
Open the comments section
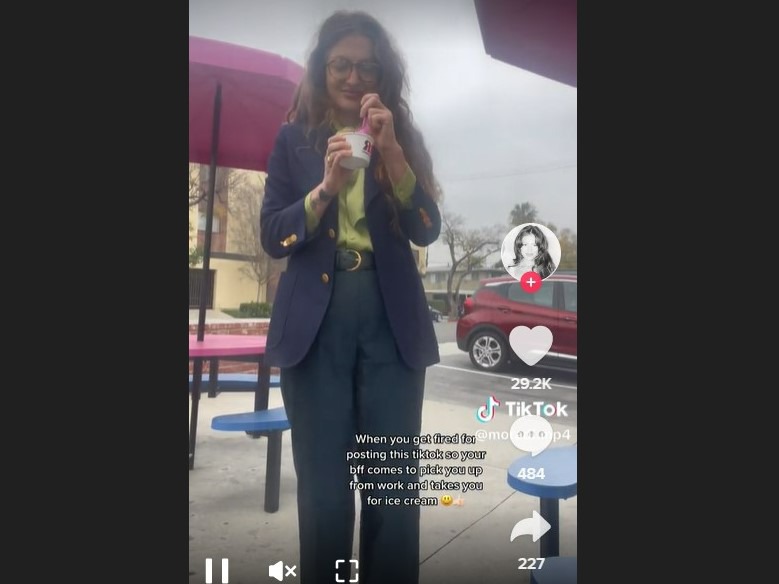pos(531,437)
